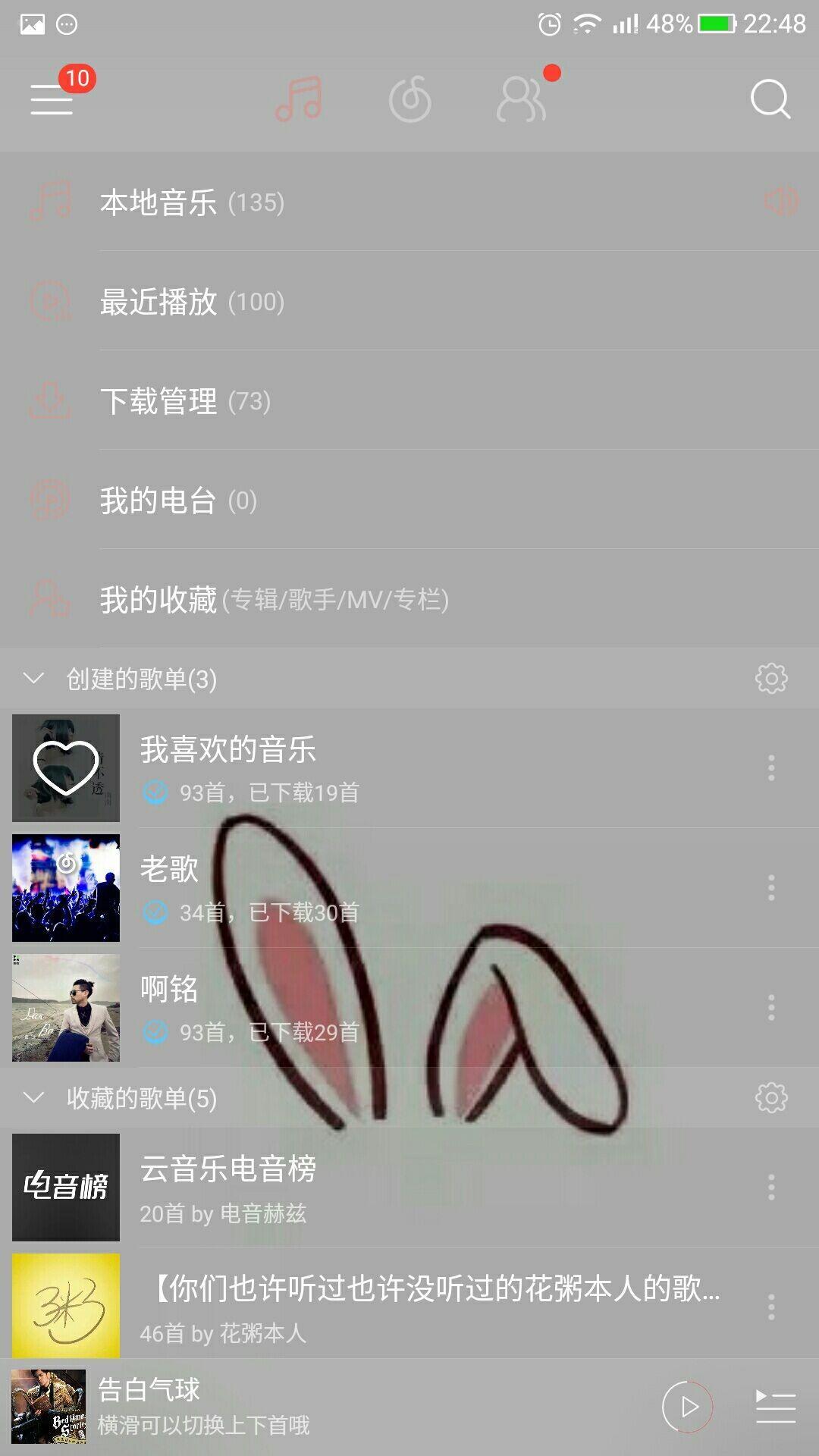Viewport: 819px width, 1456px height.
Task: Switch to the discover cloud music tab
Action: (x=409, y=99)
